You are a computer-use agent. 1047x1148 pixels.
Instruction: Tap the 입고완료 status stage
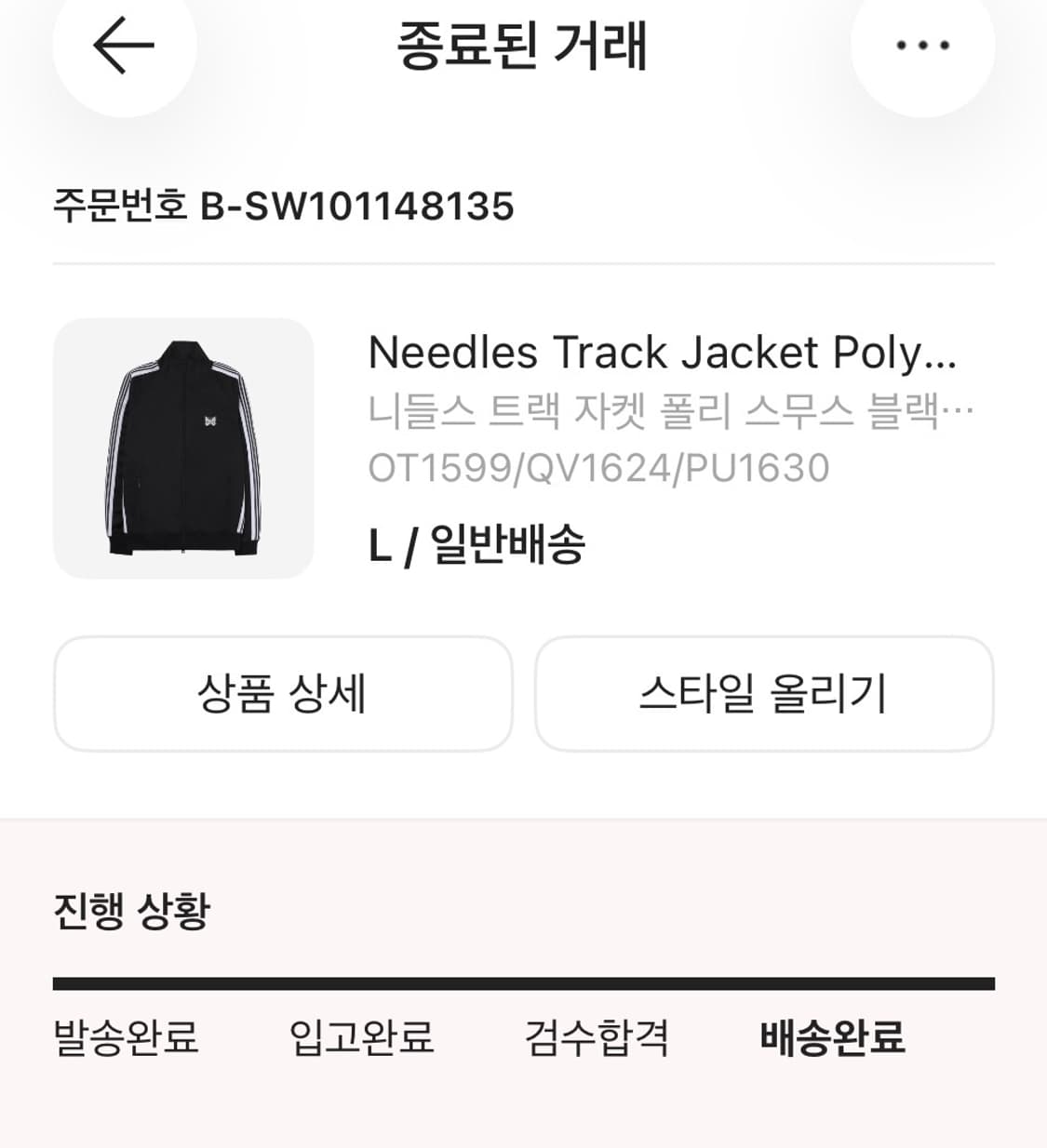[360, 1041]
